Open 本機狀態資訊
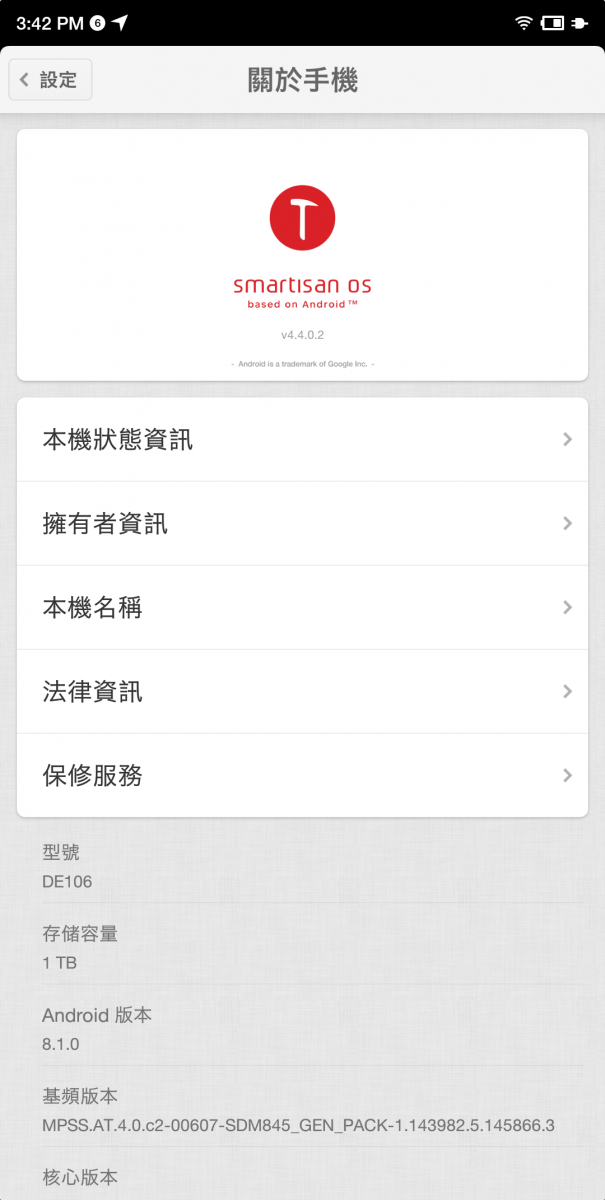605x1200 pixels. pos(302,440)
